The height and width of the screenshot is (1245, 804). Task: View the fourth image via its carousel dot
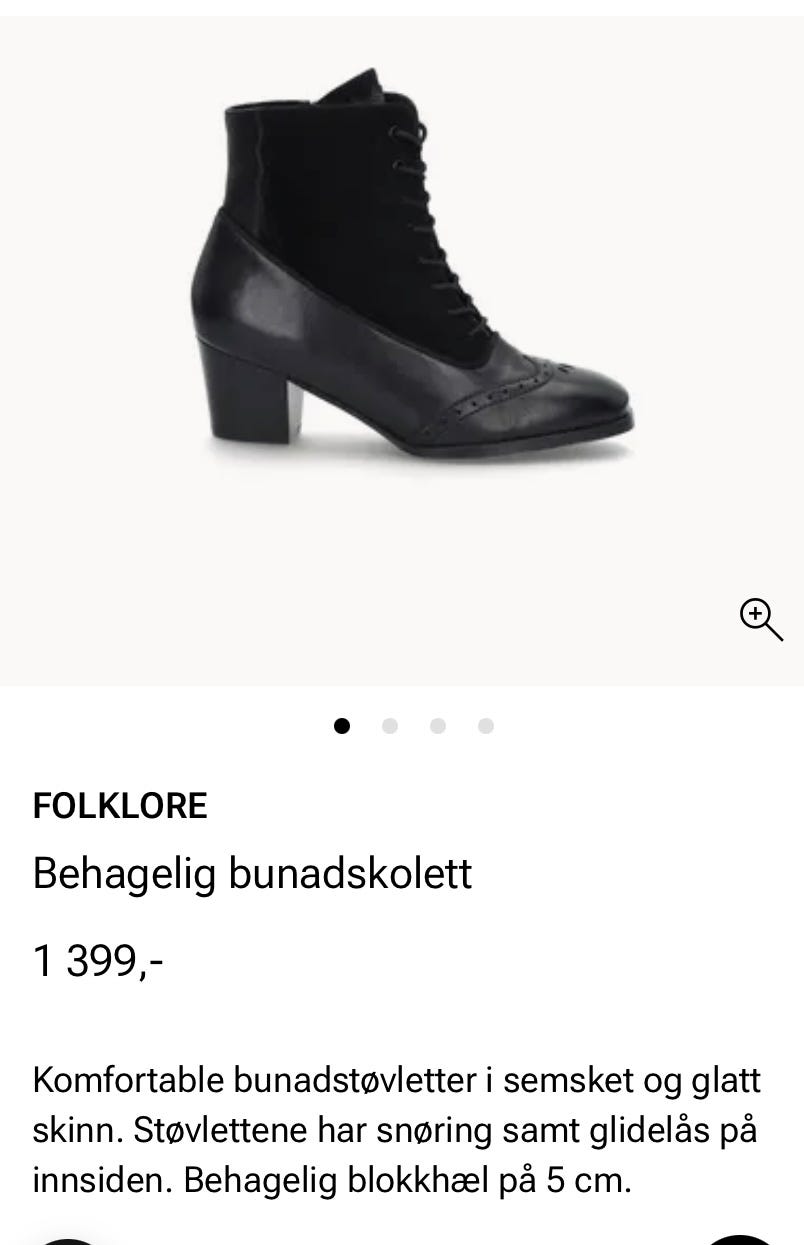(486, 725)
